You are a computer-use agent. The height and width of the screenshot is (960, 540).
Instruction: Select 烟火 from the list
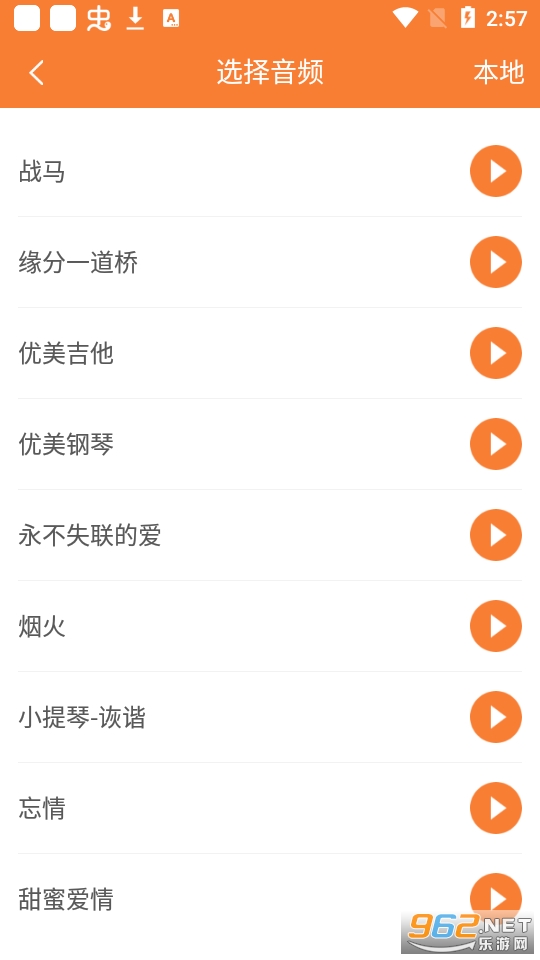coord(270,626)
